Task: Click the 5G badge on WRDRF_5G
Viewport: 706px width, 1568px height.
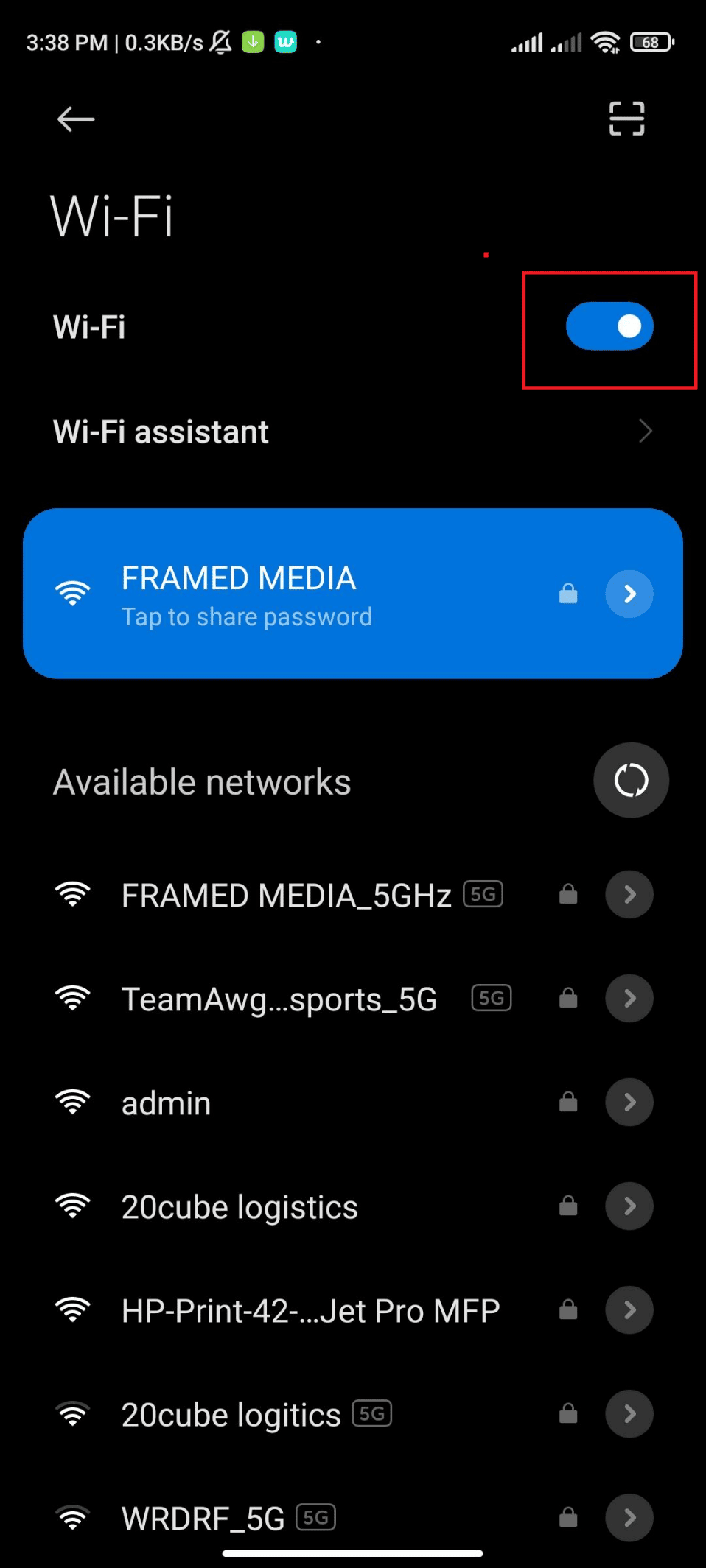Action: pyautogui.click(x=316, y=1516)
